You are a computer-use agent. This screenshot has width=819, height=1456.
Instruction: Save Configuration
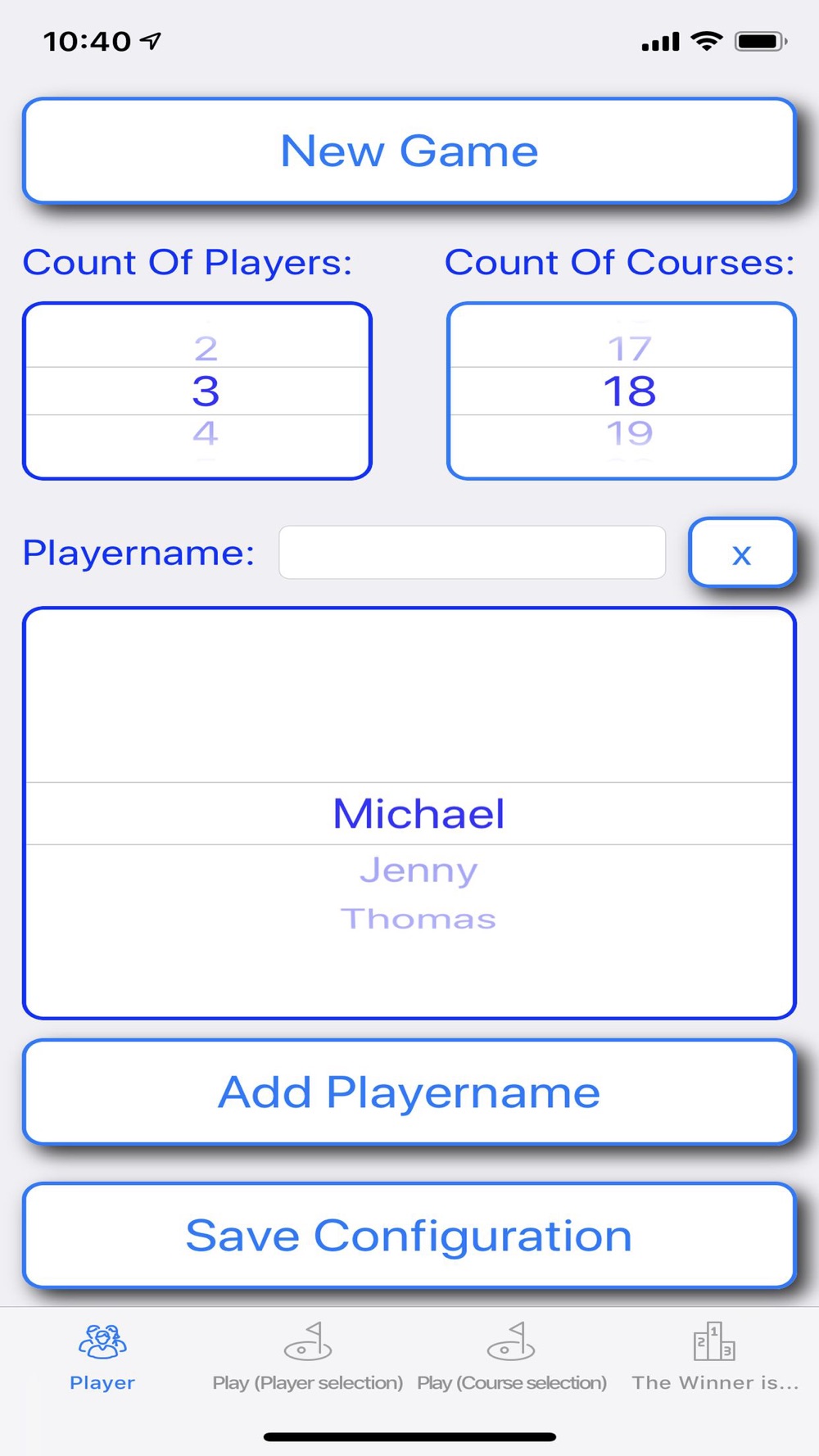409,1236
